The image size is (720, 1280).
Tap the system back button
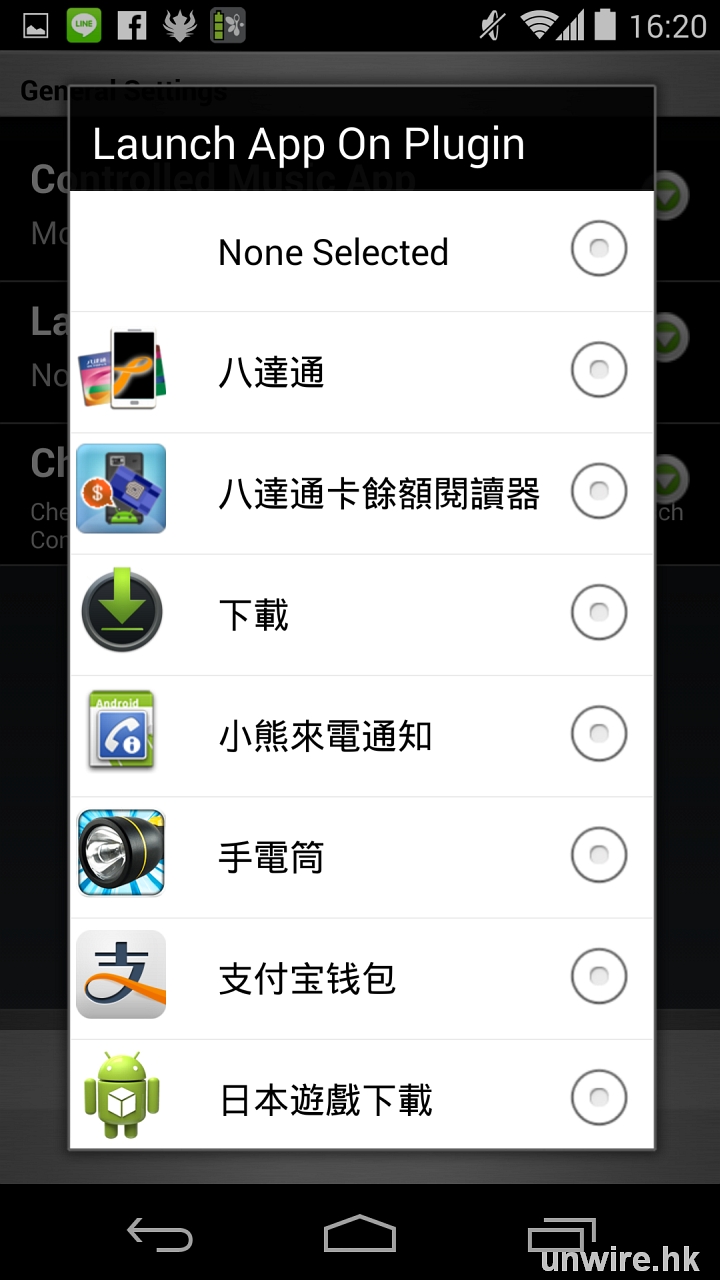click(x=160, y=1235)
